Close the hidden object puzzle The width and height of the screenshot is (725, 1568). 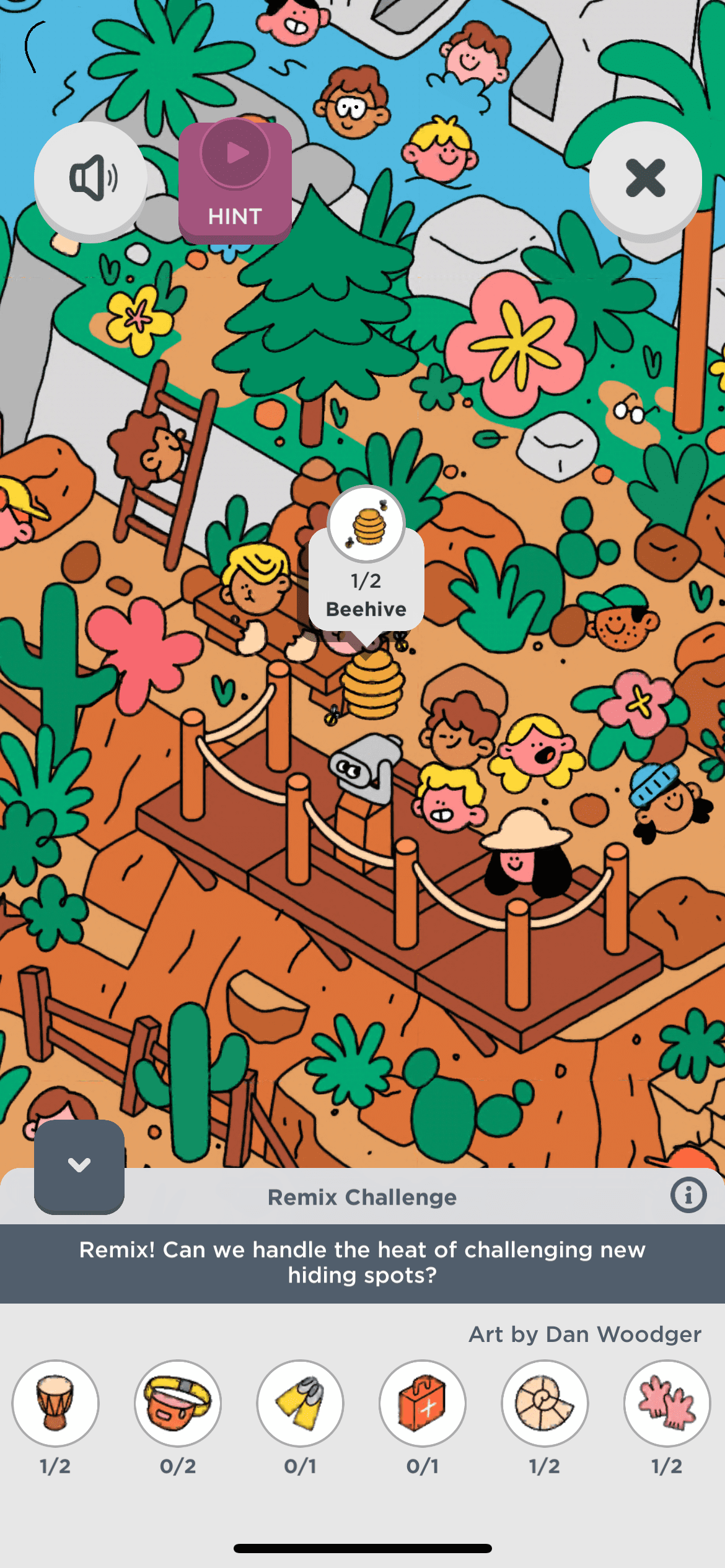tap(645, 178)
